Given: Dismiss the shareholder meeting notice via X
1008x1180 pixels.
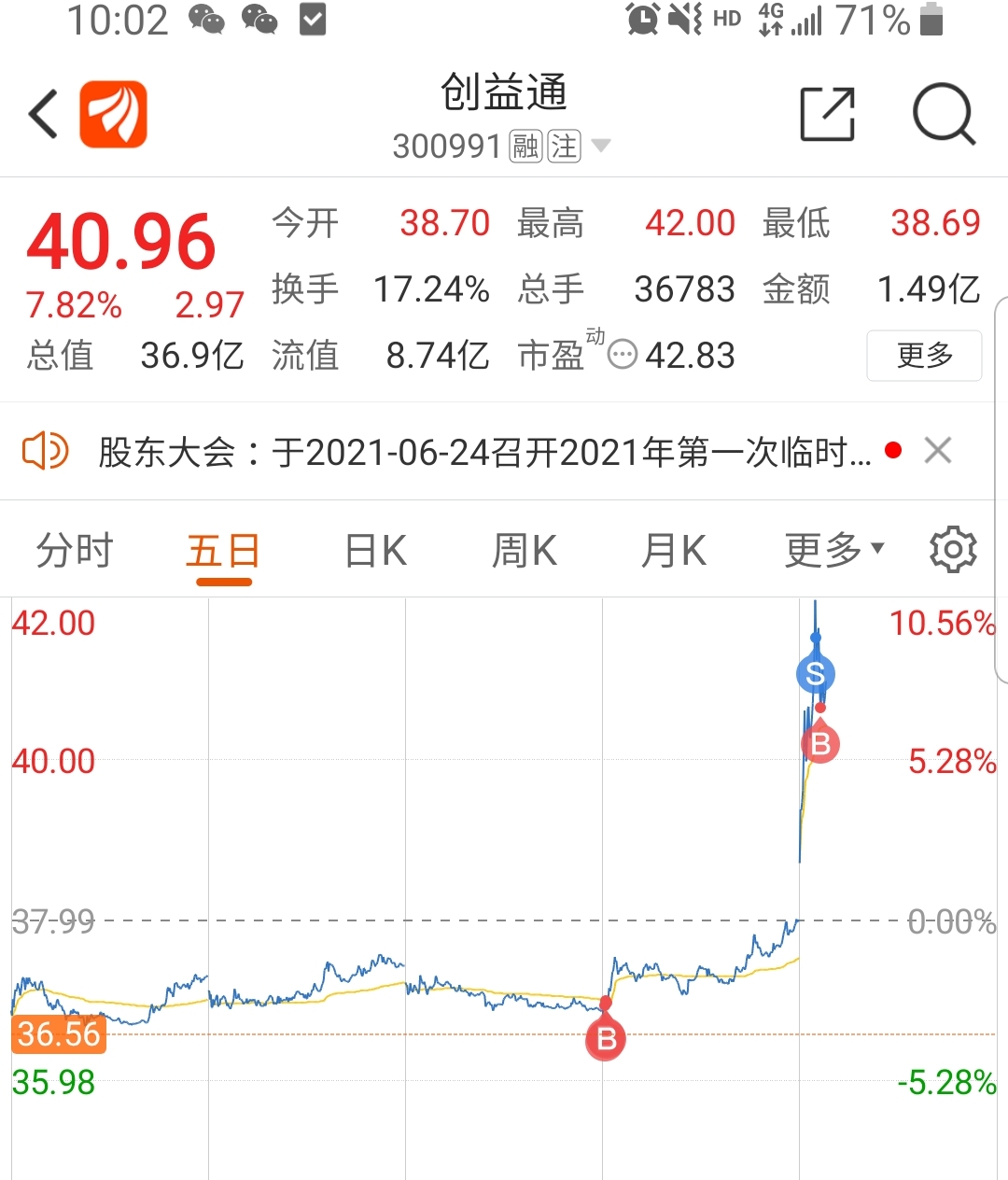Looking at the screenshot, I should (x=938, y=451).
